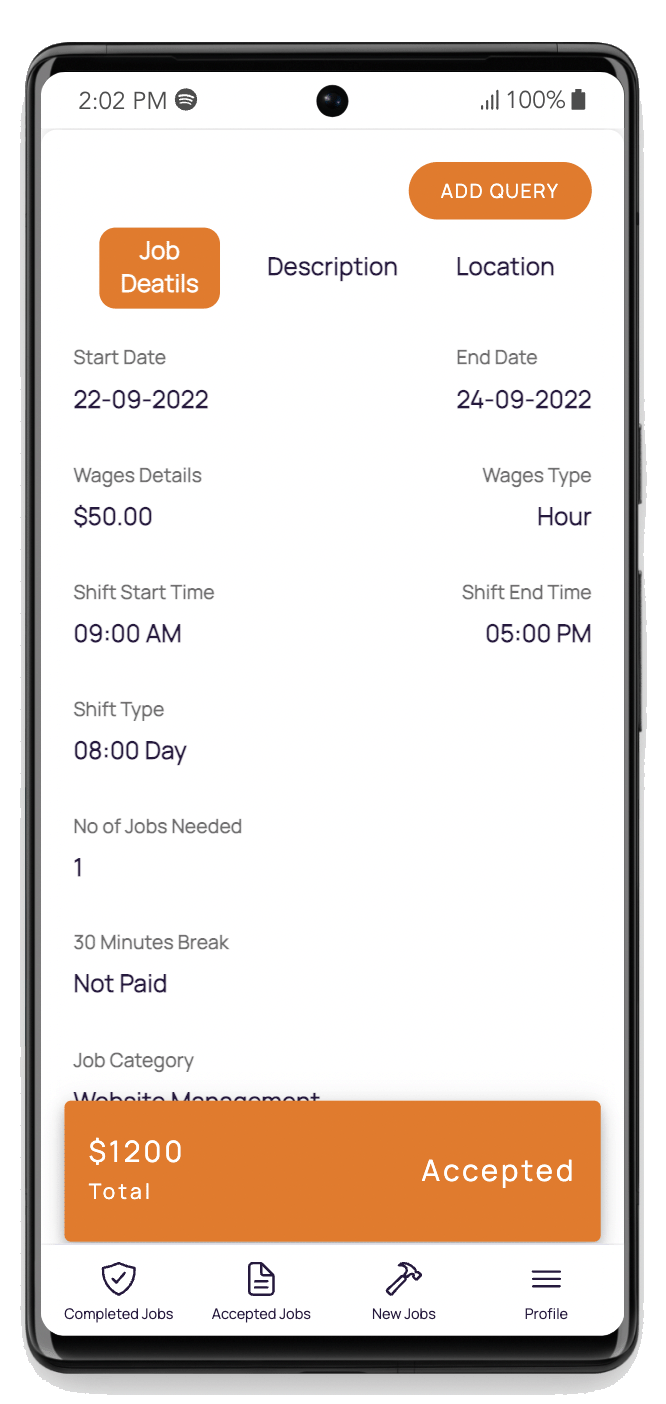
Task: Select the Job Details tab
Action: [159, 268]
